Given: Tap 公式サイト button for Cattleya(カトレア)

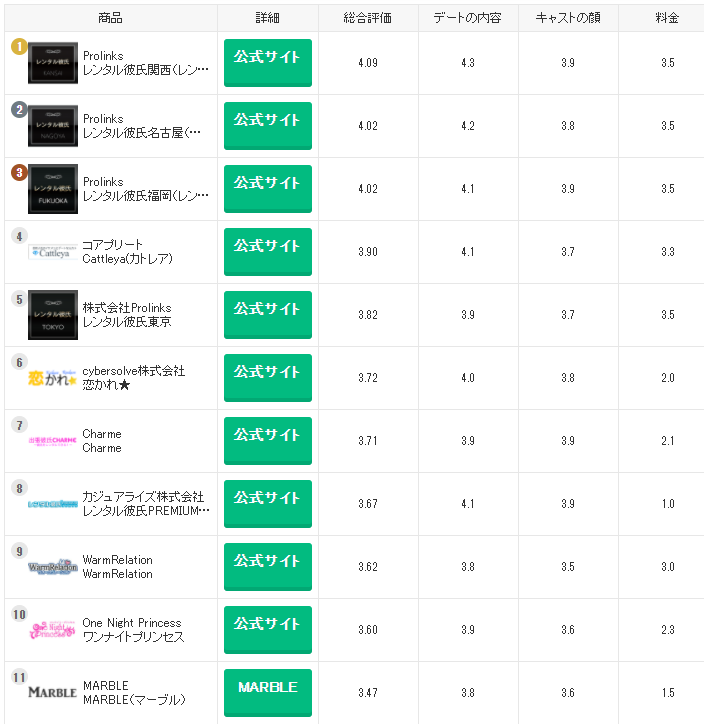Looking at the screenshot, I should point(267,252).
